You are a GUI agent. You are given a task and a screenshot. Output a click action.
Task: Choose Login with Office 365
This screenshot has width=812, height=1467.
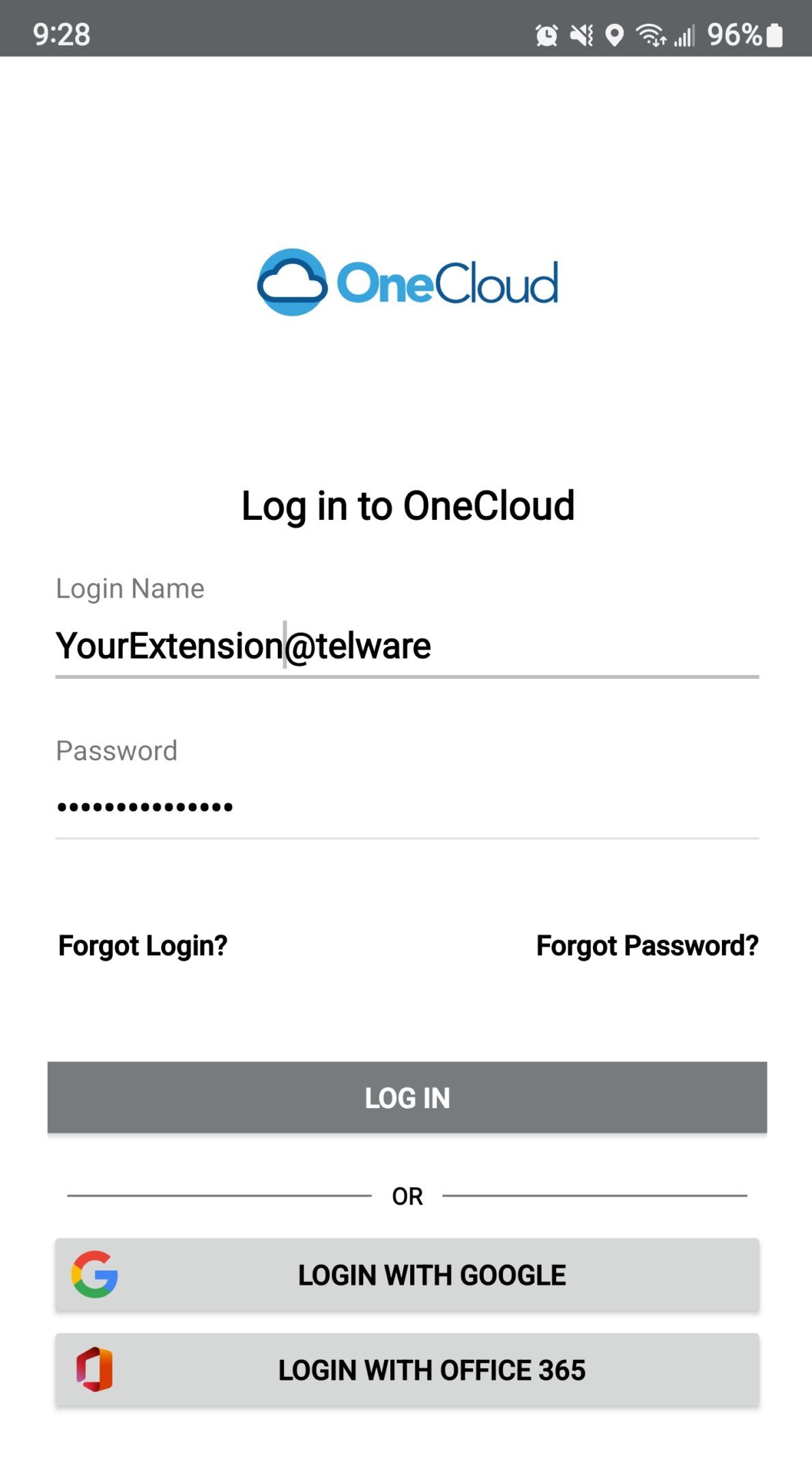[407, 1369]
